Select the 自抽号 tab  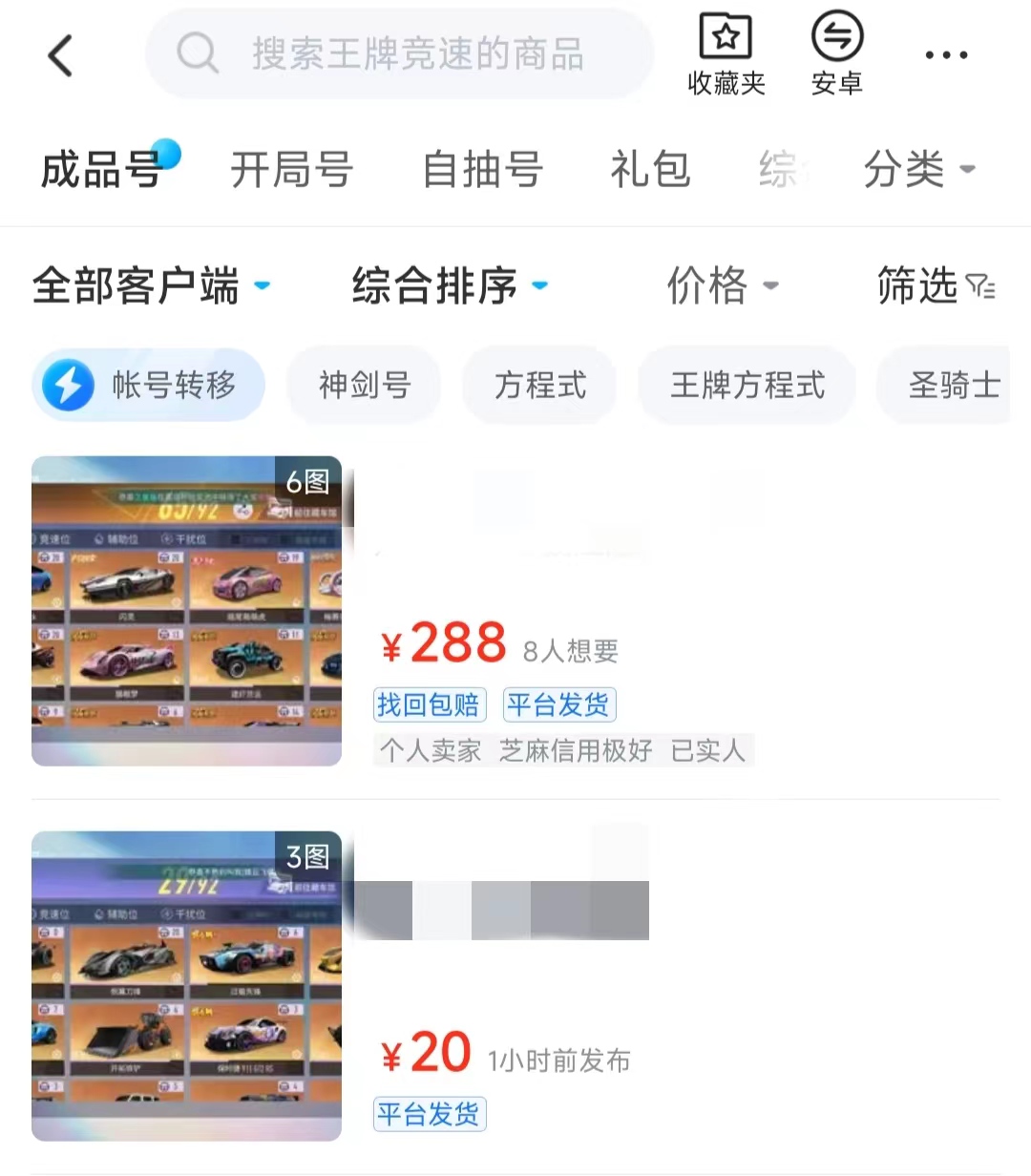pos(482,170)
